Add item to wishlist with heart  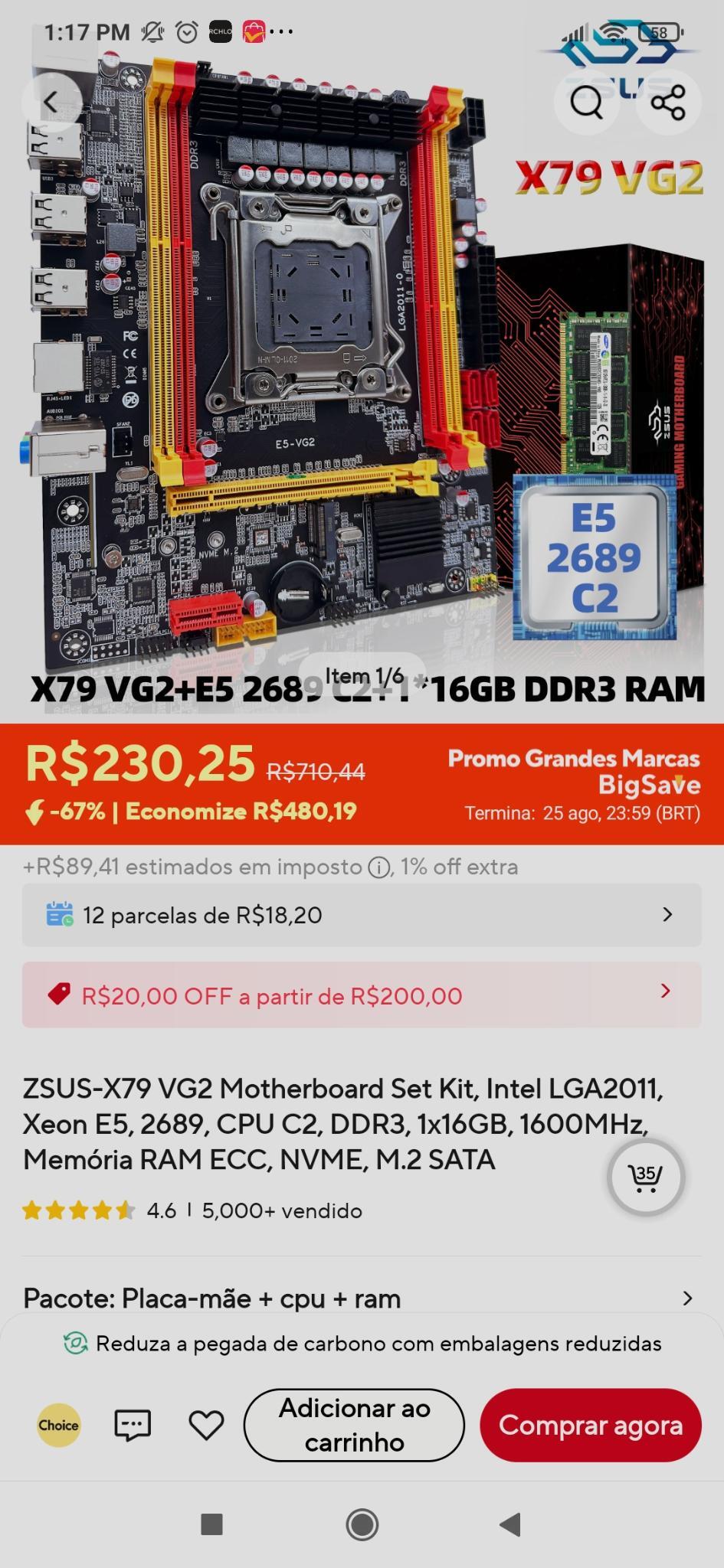pos(206,1425)
